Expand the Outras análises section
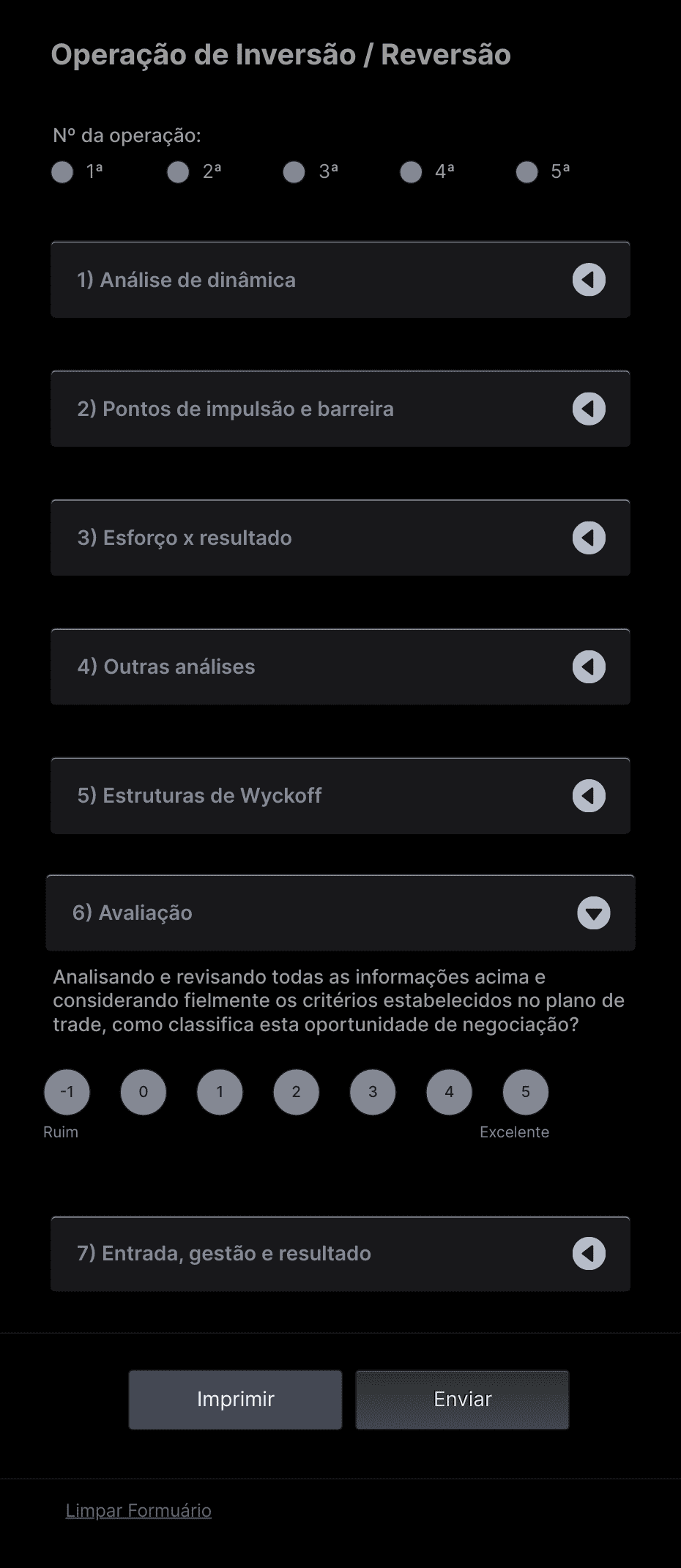The image size is (681, 1568). tap(589, 666)
